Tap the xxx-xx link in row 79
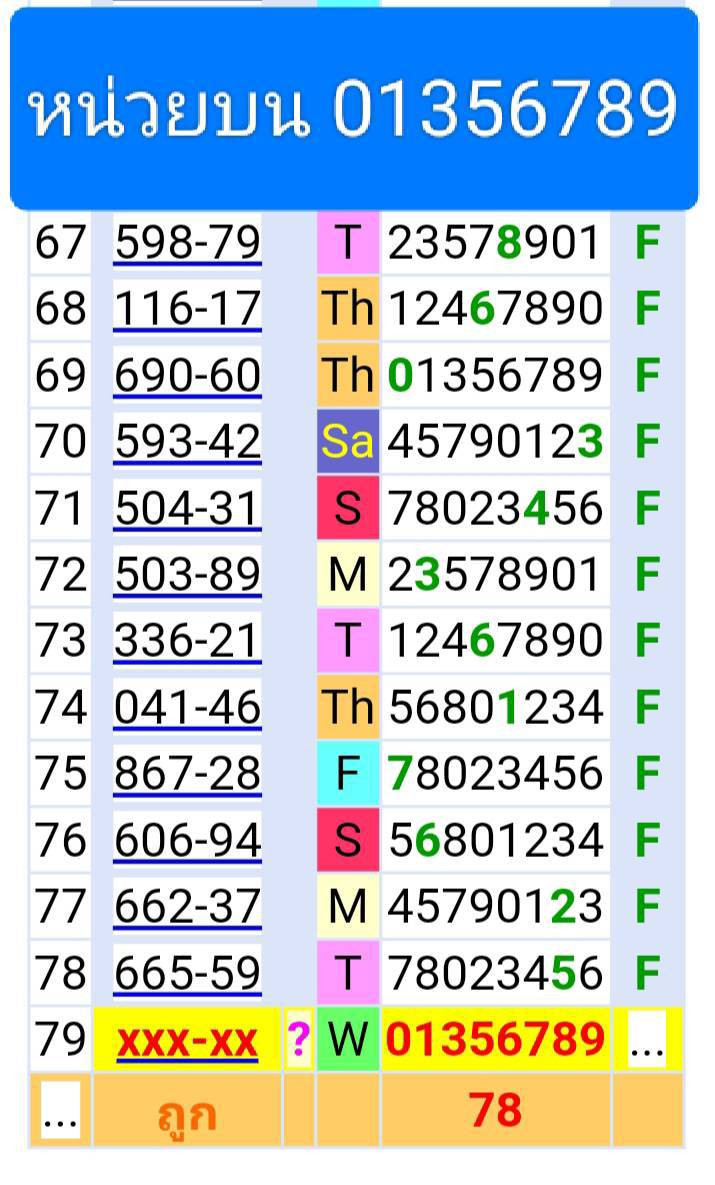The image size is (715, 1185). [187, 1042]
